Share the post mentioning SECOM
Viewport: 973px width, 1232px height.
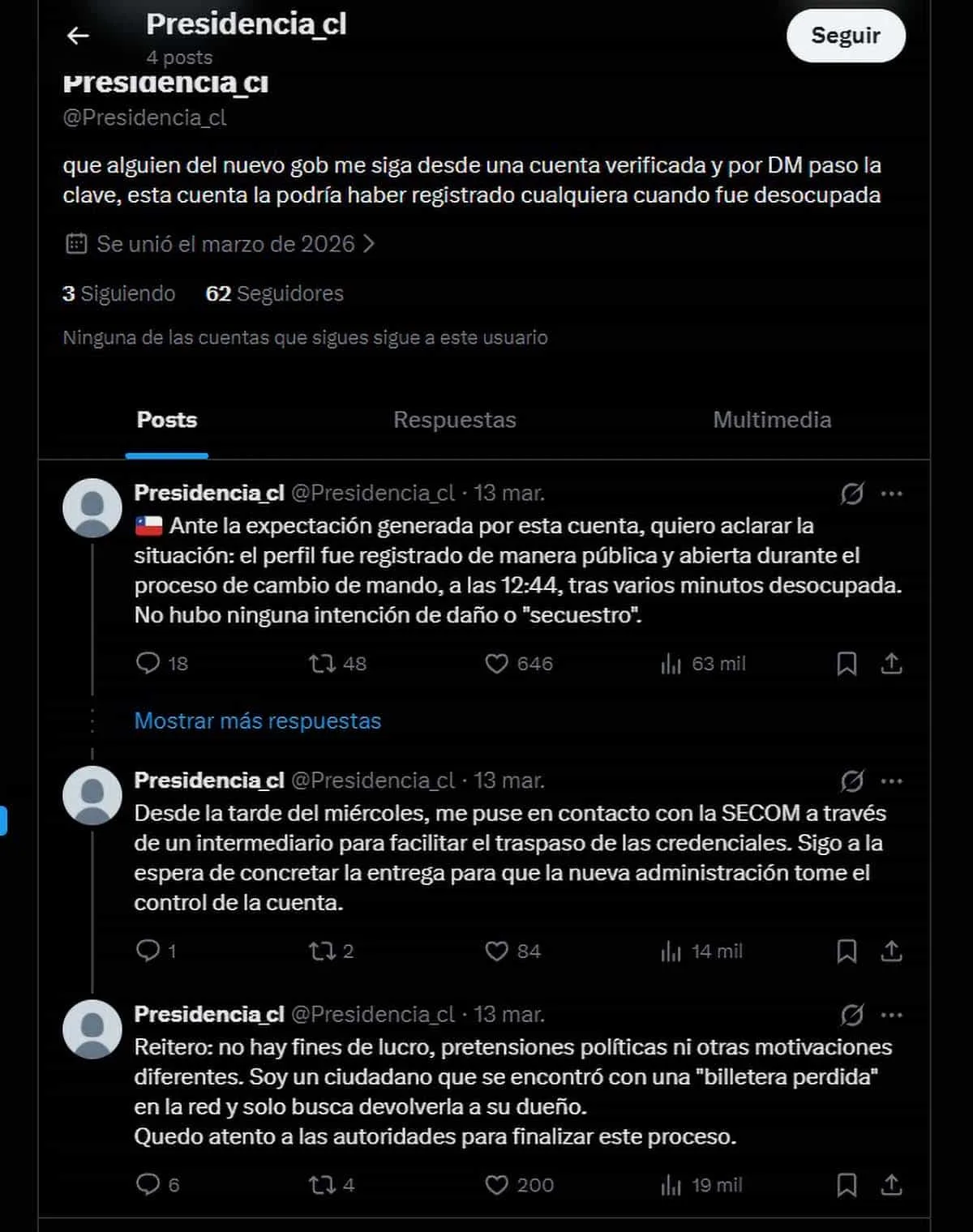[891, 951]
